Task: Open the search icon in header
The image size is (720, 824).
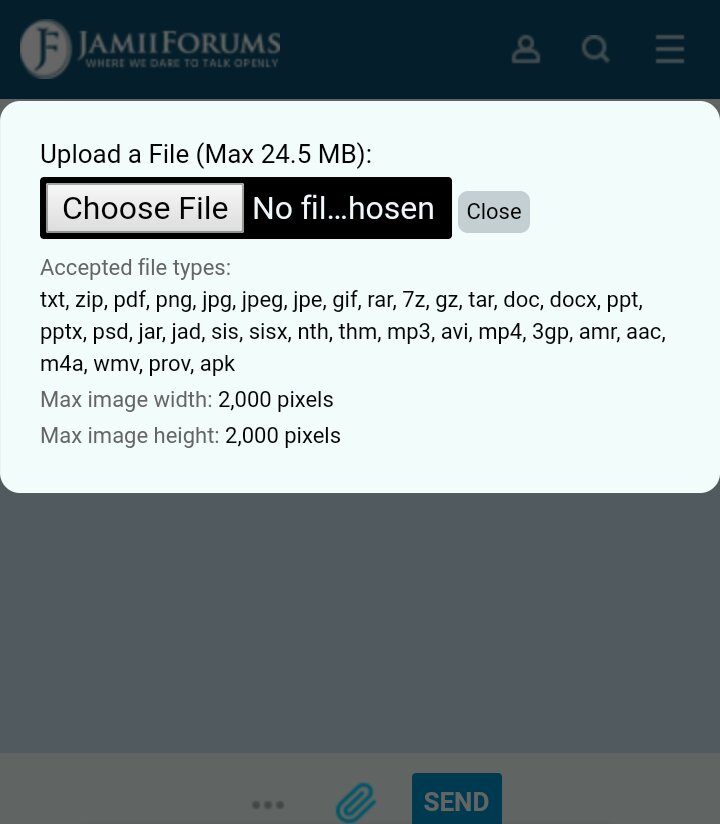Action: coord(596,49)
